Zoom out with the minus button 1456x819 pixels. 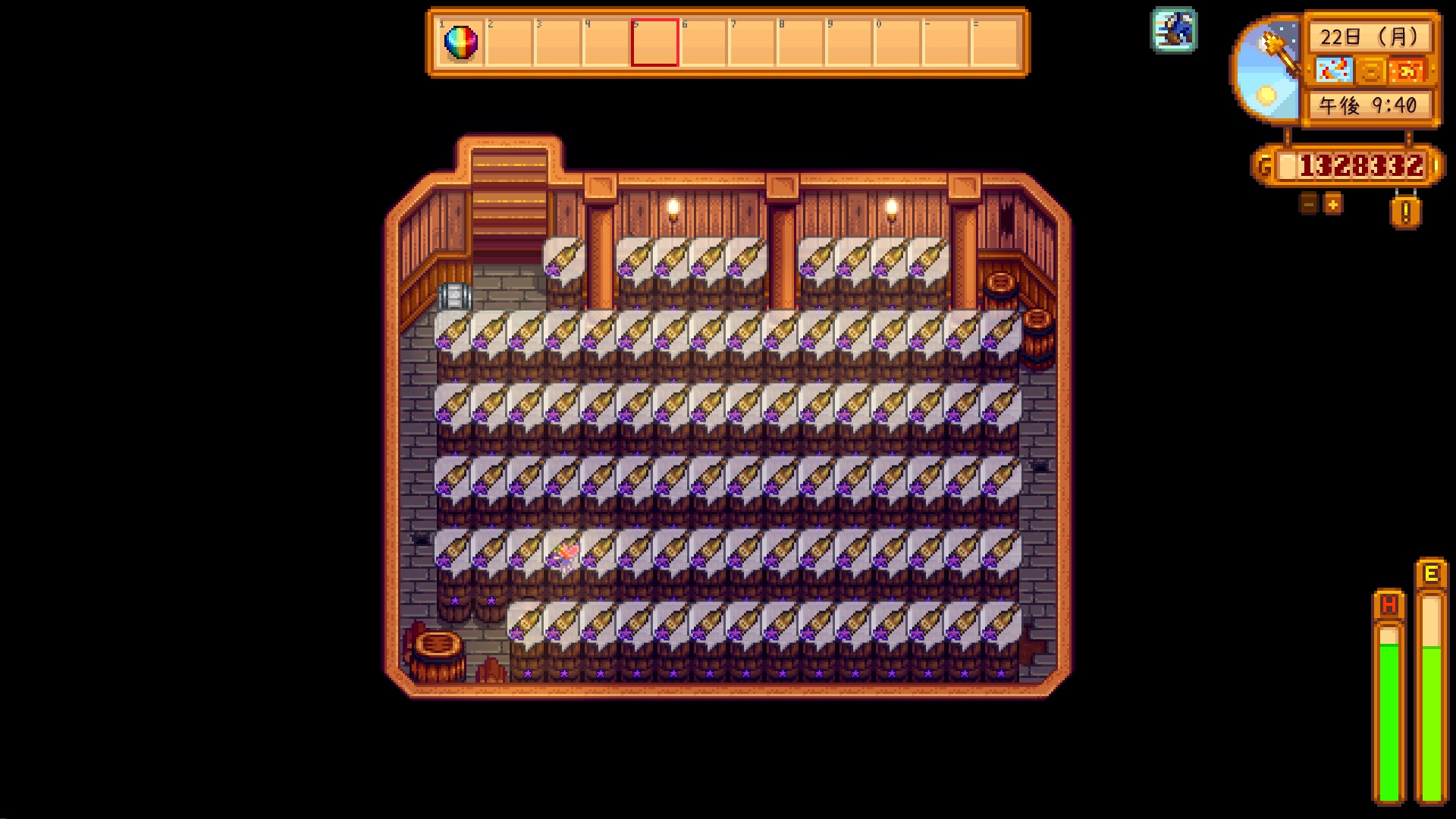1309,203
